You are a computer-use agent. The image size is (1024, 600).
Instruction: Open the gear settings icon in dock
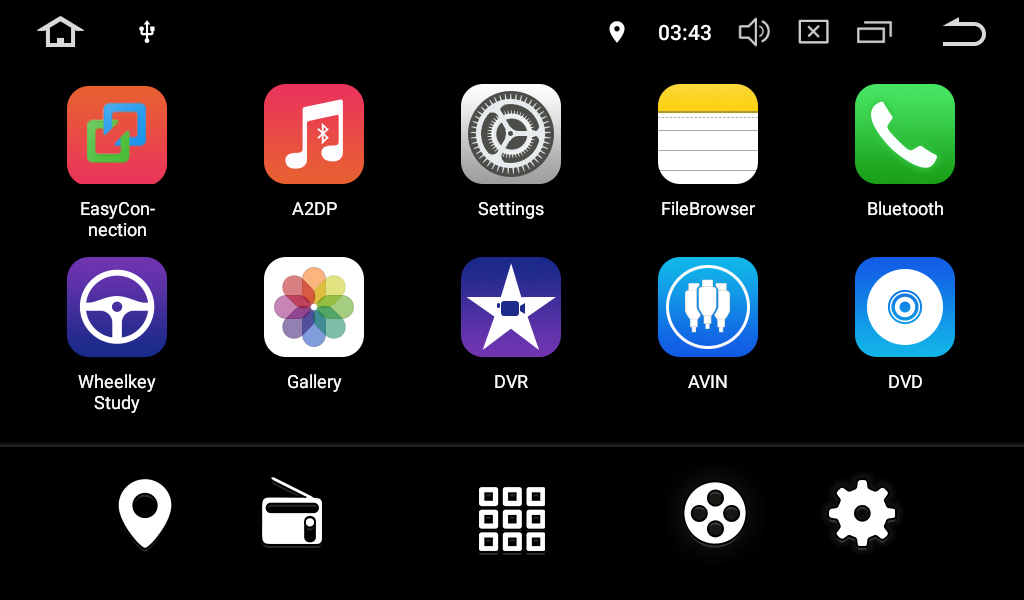(862, 514)
